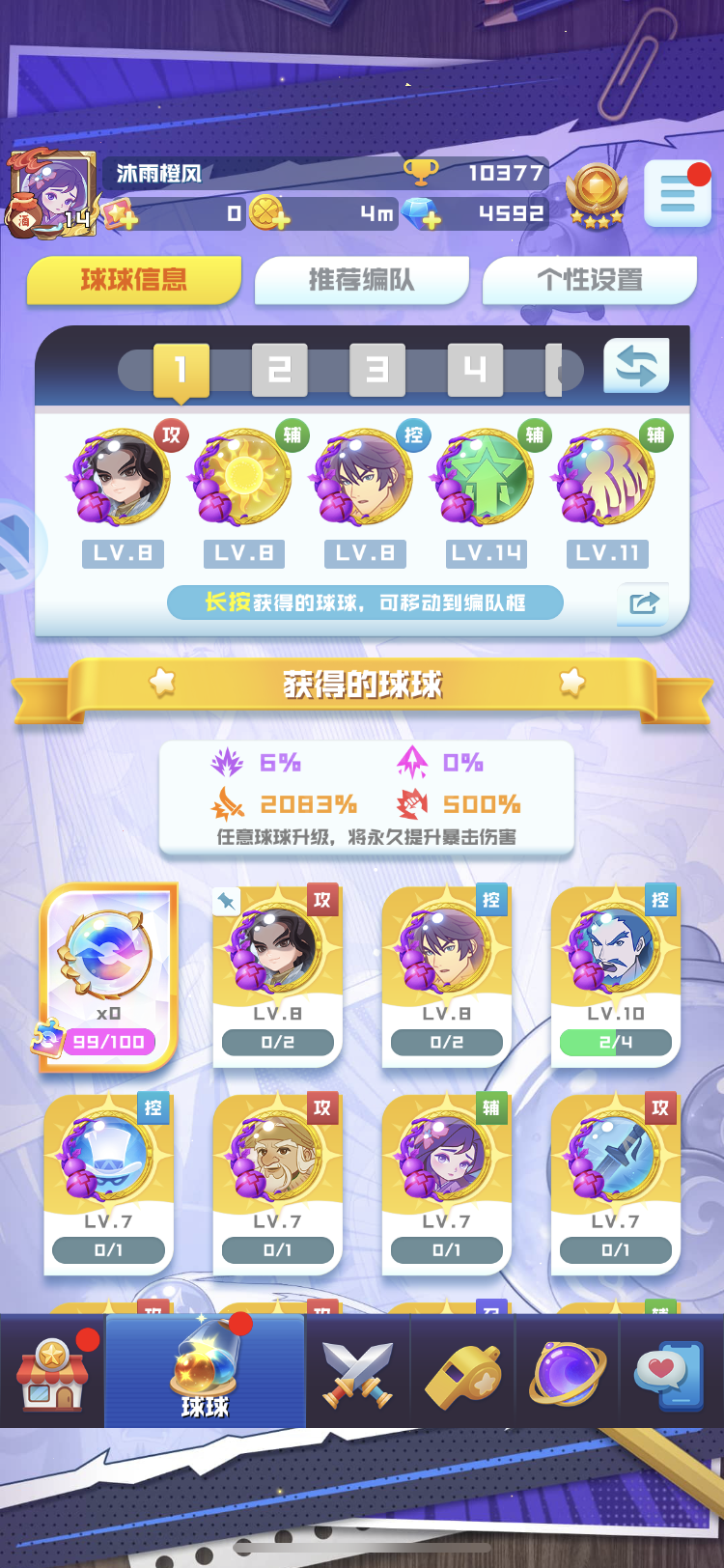Select team slot 4
Viewport: 724px width, 1568px height.
[475, 370]
